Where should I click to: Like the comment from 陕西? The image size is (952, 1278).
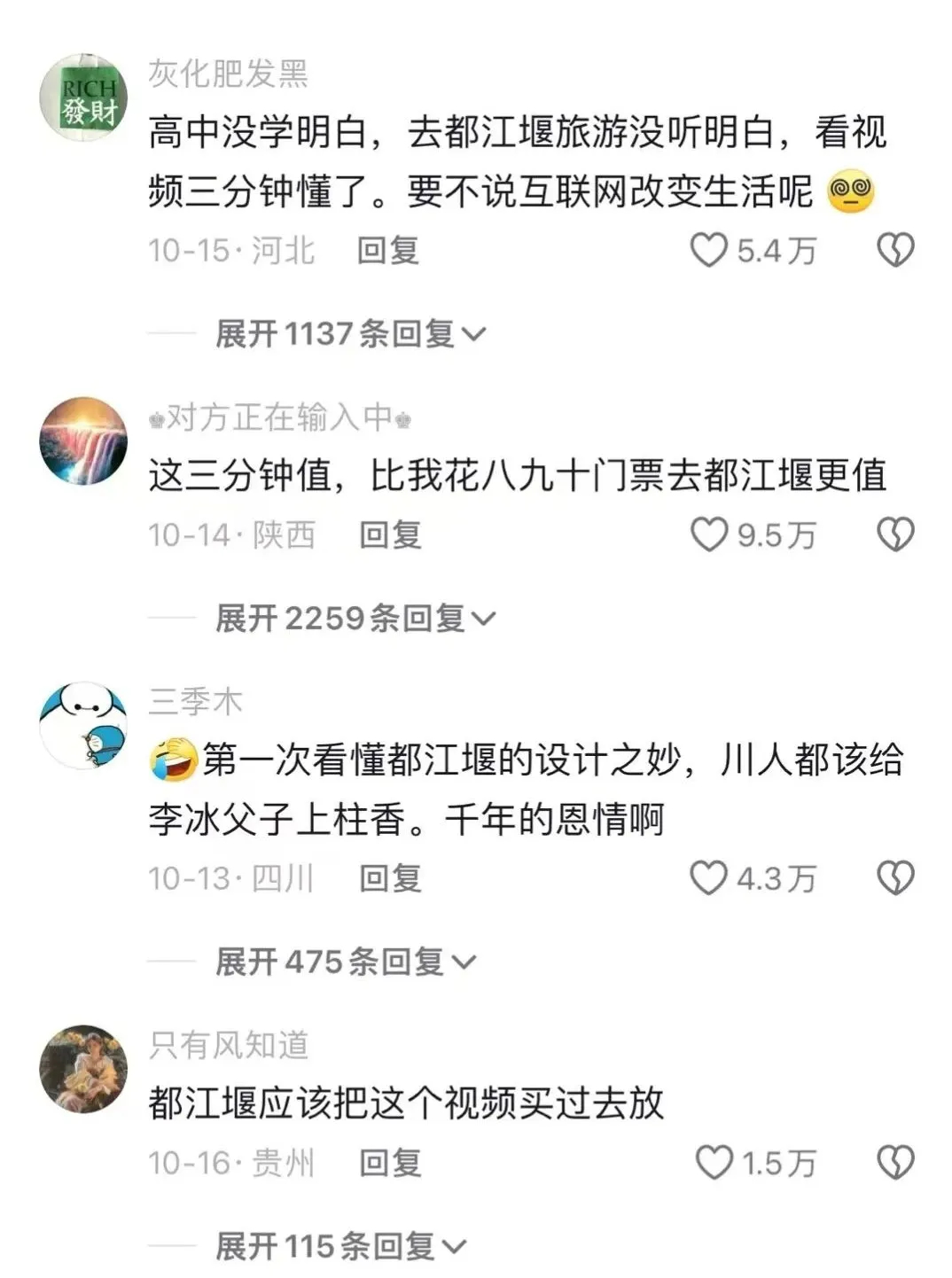pyautogui.click(x=709, y=534)
